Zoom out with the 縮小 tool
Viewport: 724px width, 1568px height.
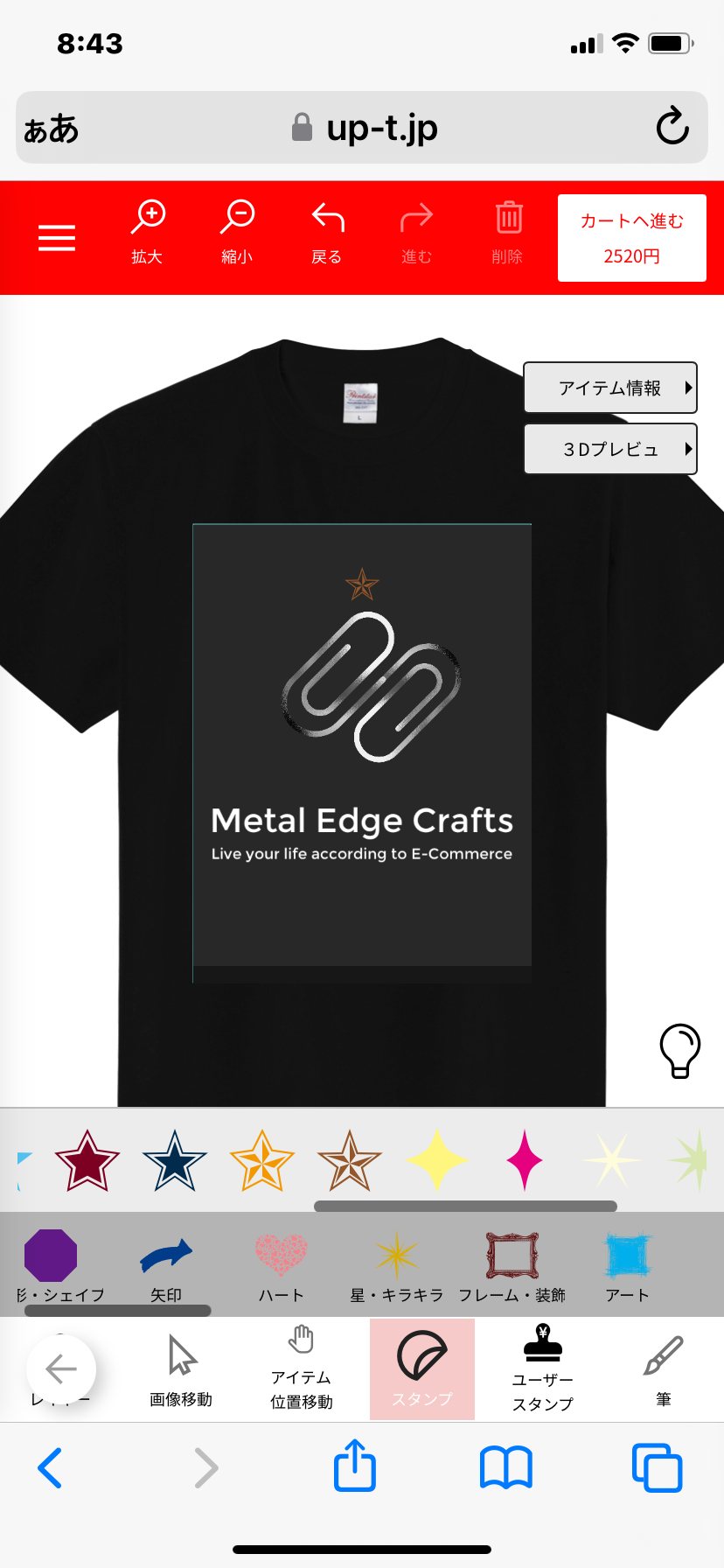[x=237, y=233]
